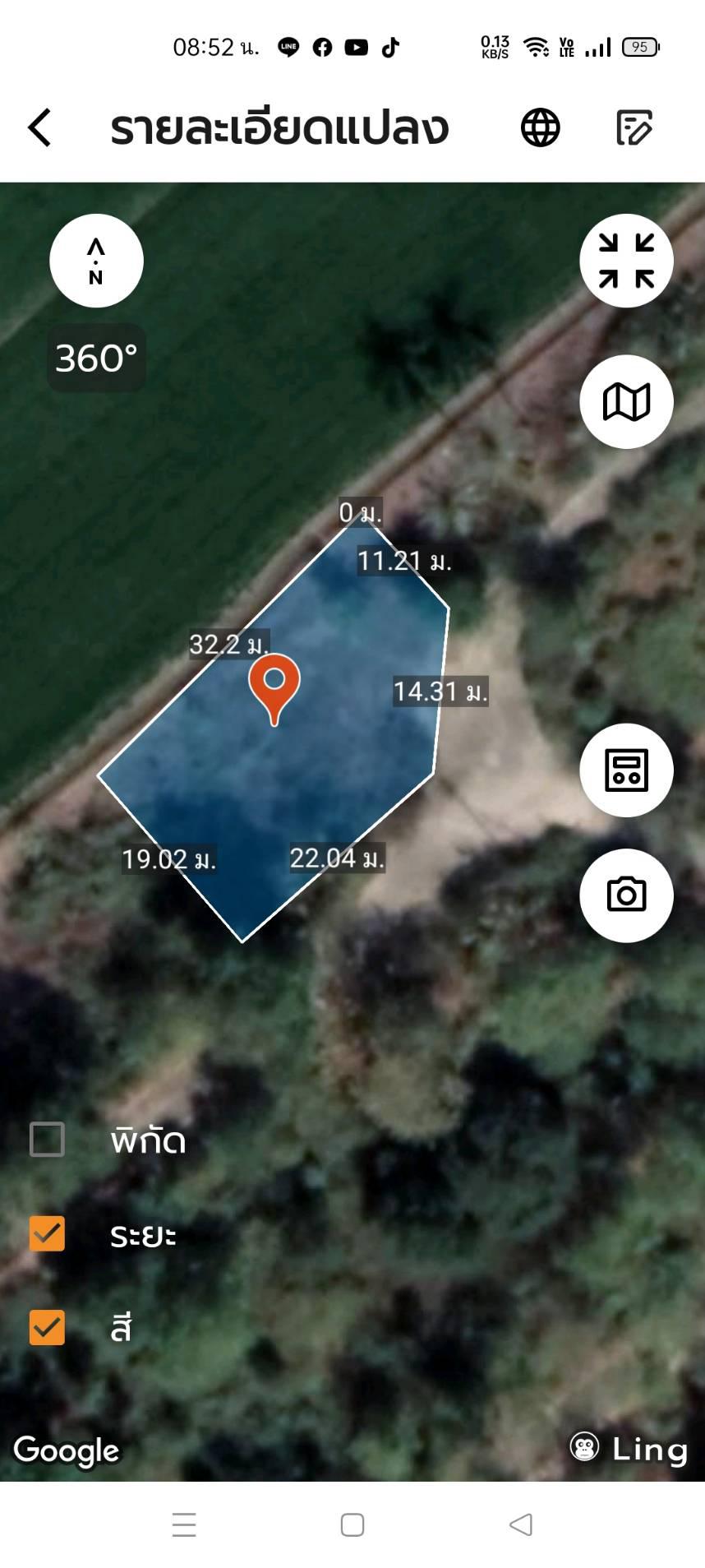Go to the home screen via the navigation bar
Screen dimensions: 705x1568
(352, 1524)
